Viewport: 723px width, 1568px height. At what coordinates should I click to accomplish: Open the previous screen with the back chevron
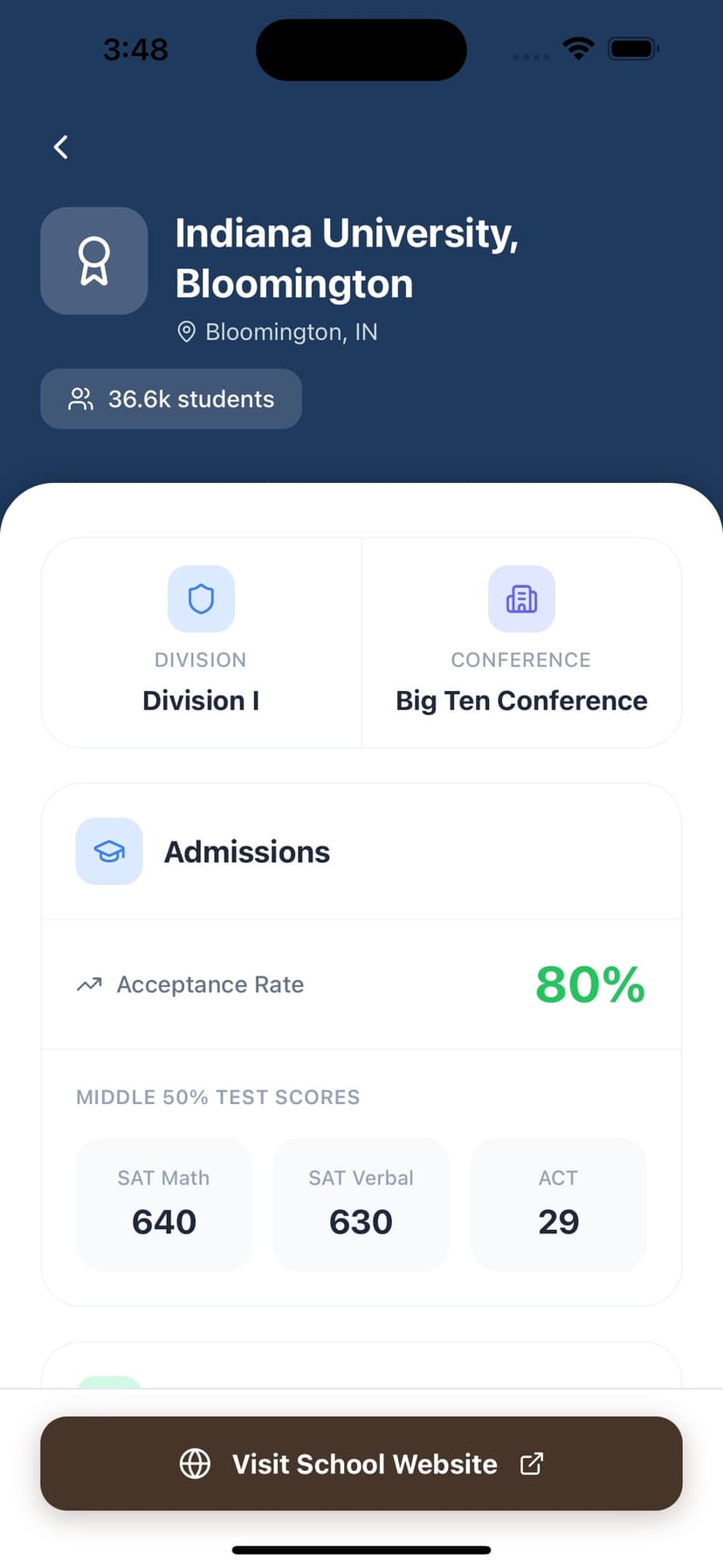pos(59,147)
